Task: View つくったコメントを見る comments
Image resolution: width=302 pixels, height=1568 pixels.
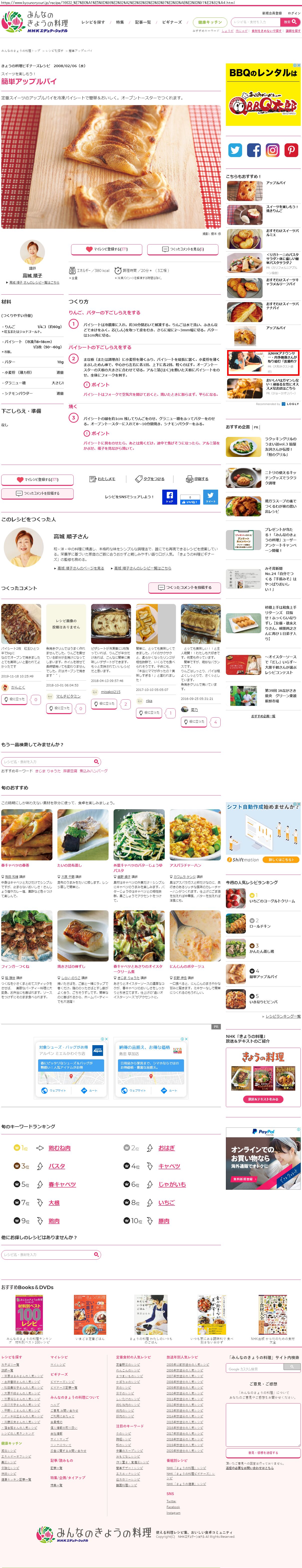Action: [x=183, y=249]
